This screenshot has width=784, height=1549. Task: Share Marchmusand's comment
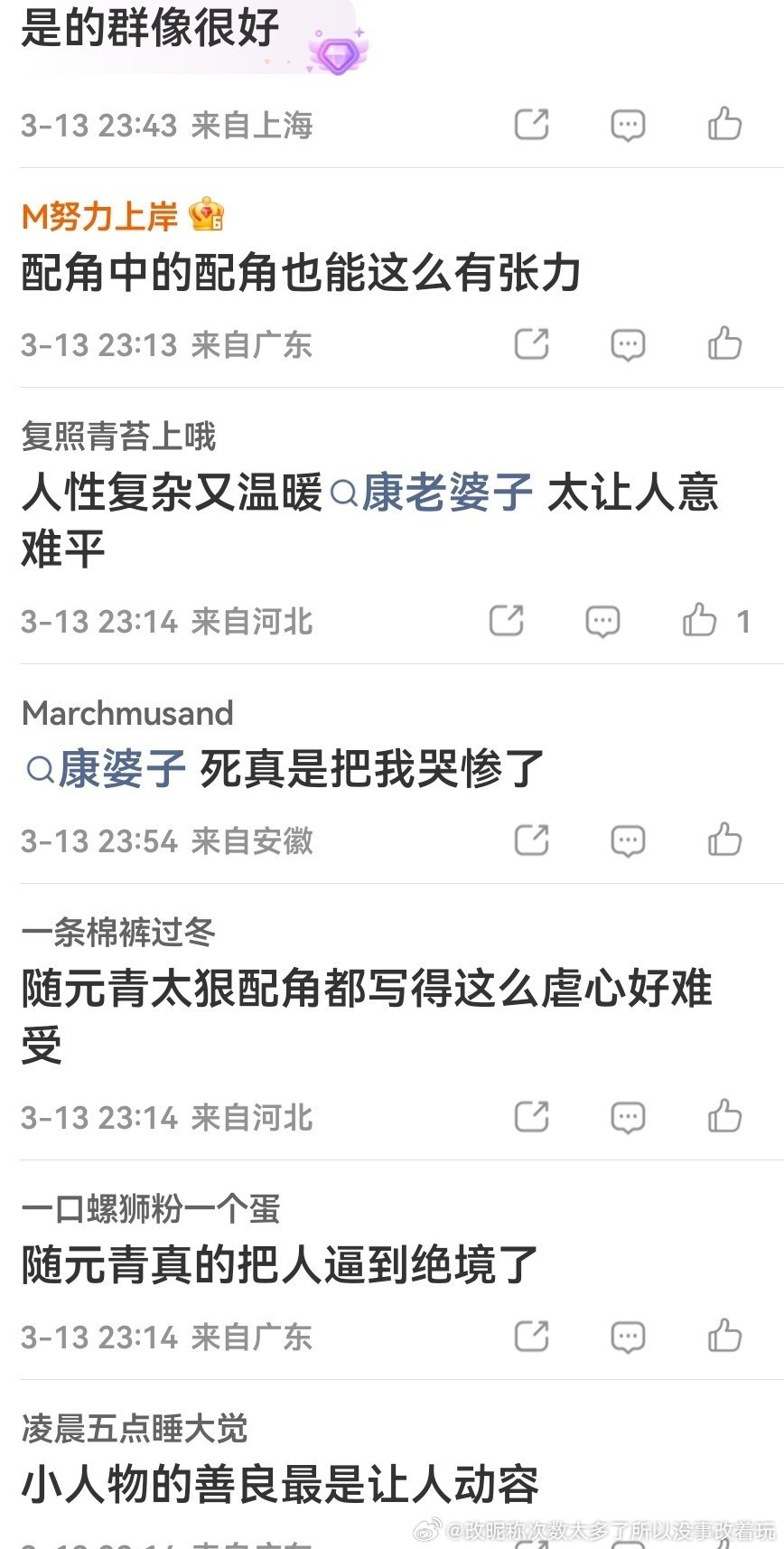point(532,840)
